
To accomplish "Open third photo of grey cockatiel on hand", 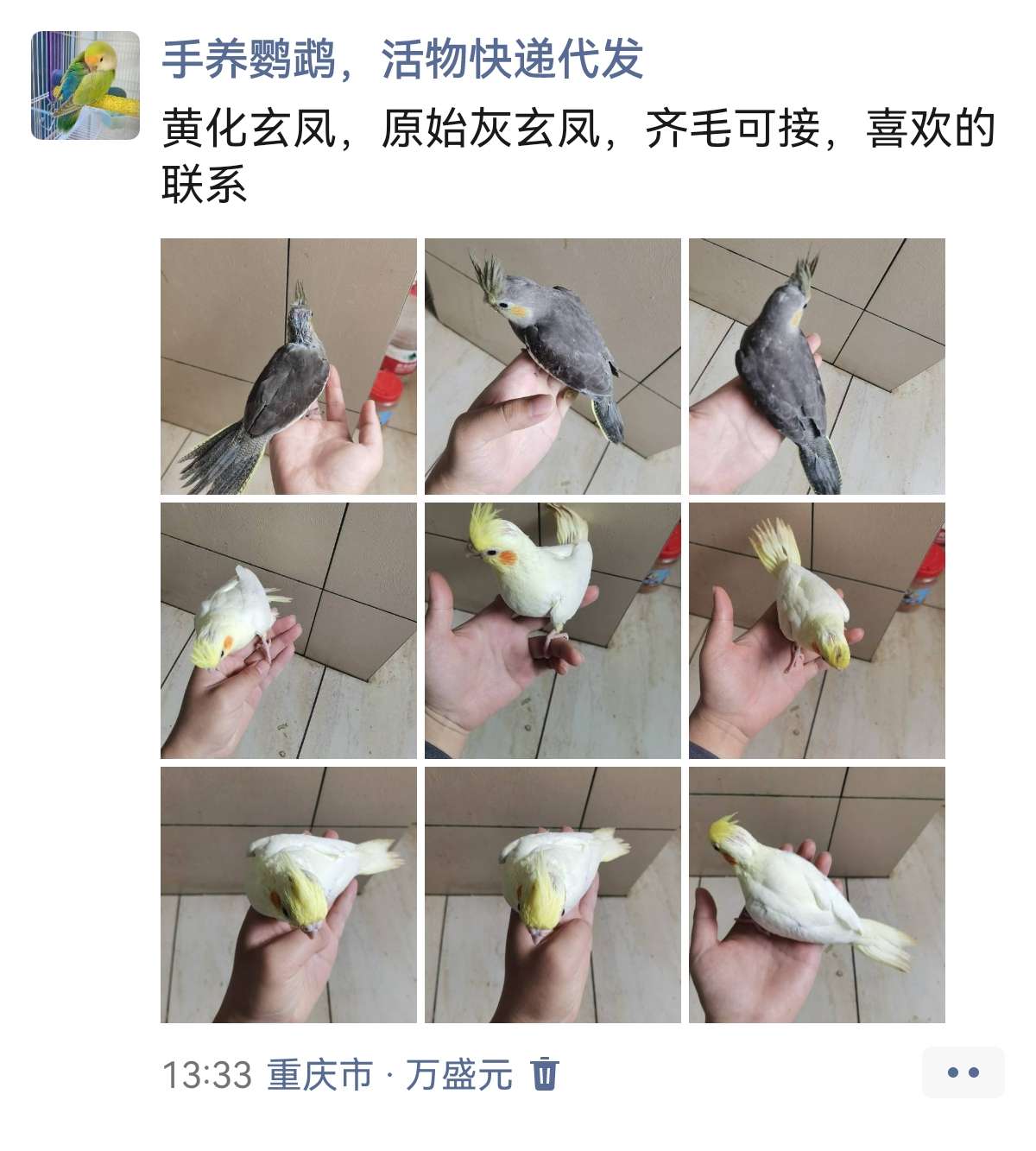I will [x=817, y=366].
